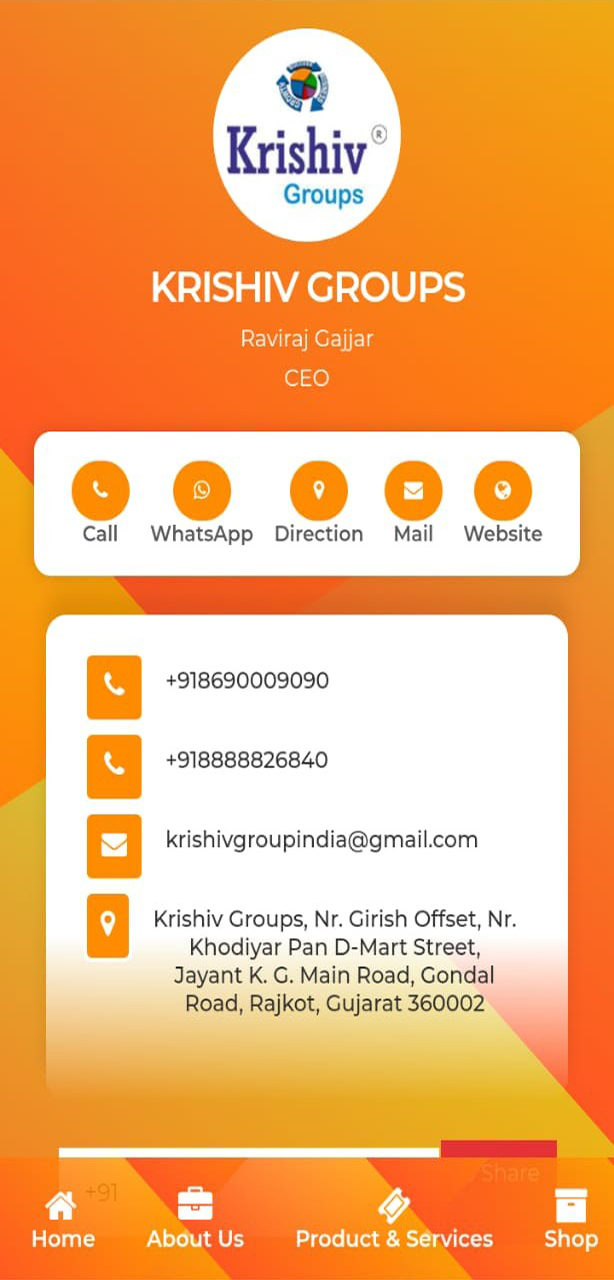Open the Product & Services tab

pyautogui.click(x=394, y=1221)
